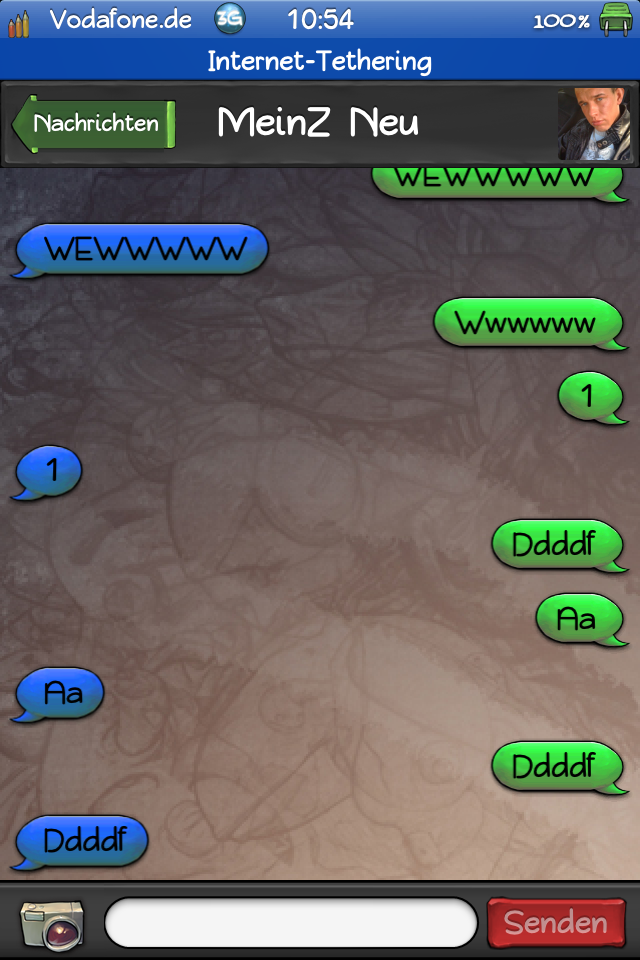640x960 pixels.
Task: Open MeinZ Neu contact photo
Action: pyautogui.click(x=596, y=124)
